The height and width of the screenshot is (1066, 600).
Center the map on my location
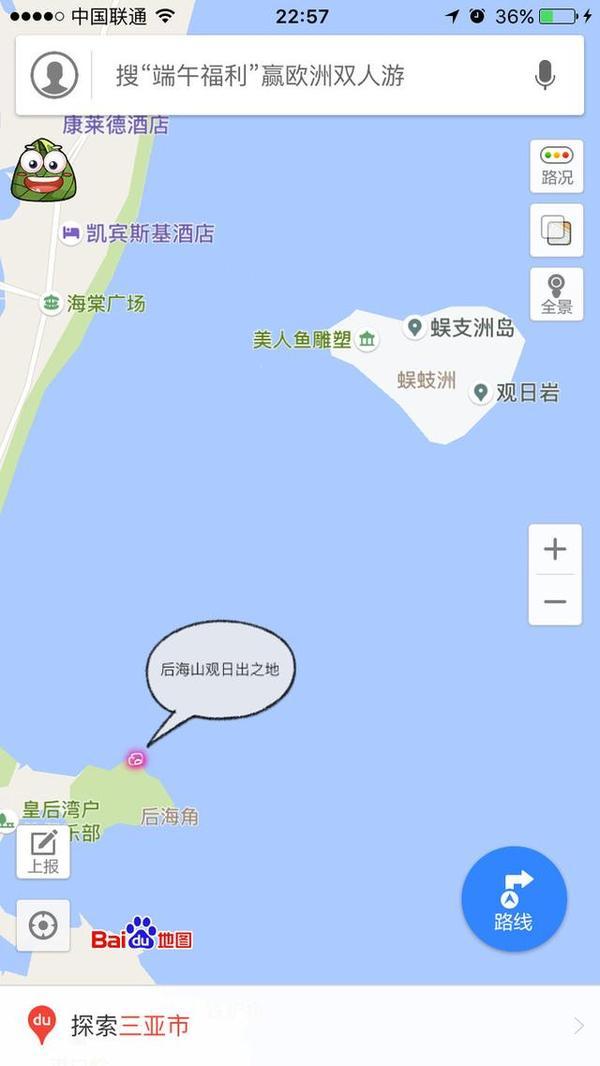[x=43, y=925]
